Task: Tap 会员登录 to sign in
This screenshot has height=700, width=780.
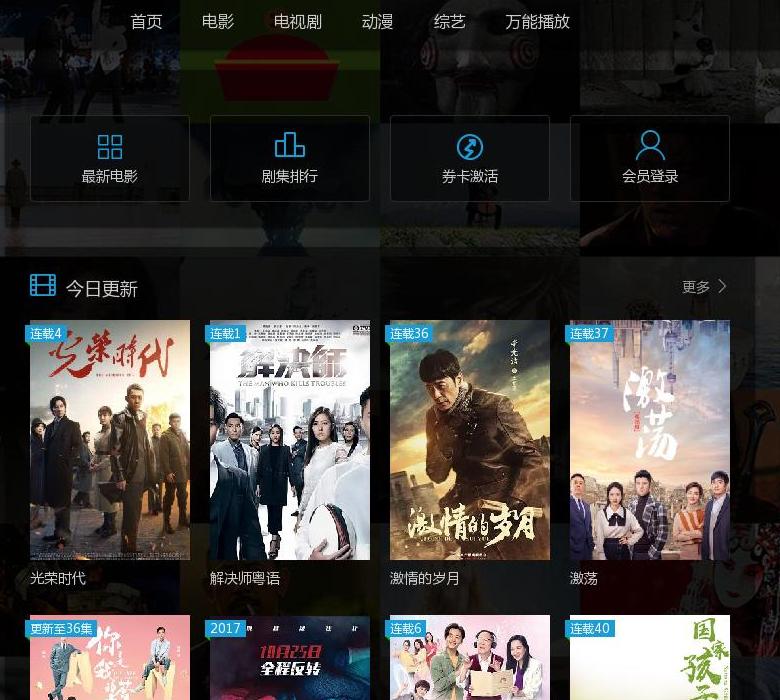Action: pyautogui.click(x=650, y=158)
